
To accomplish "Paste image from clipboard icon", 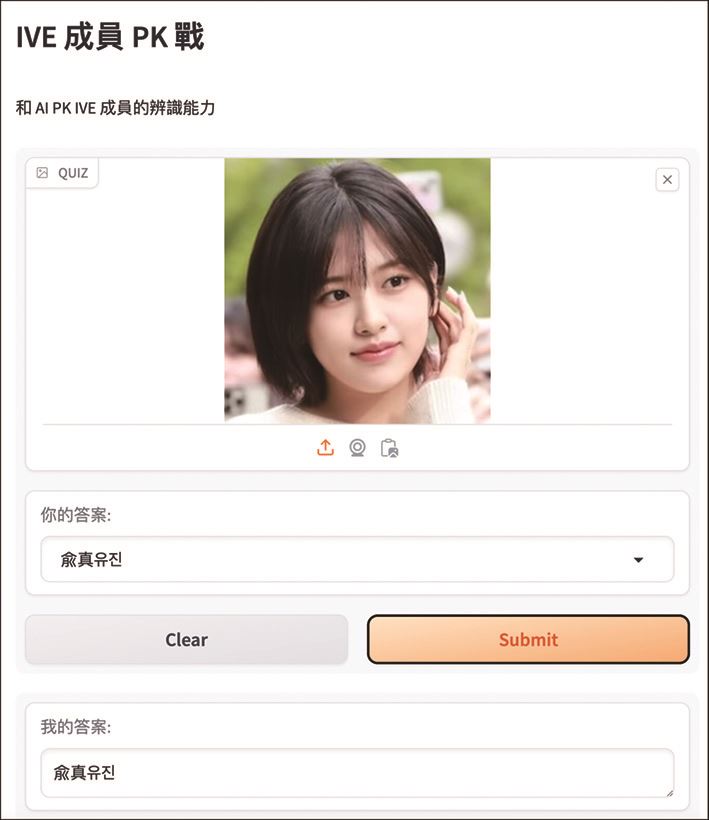I will pos(389,448).
